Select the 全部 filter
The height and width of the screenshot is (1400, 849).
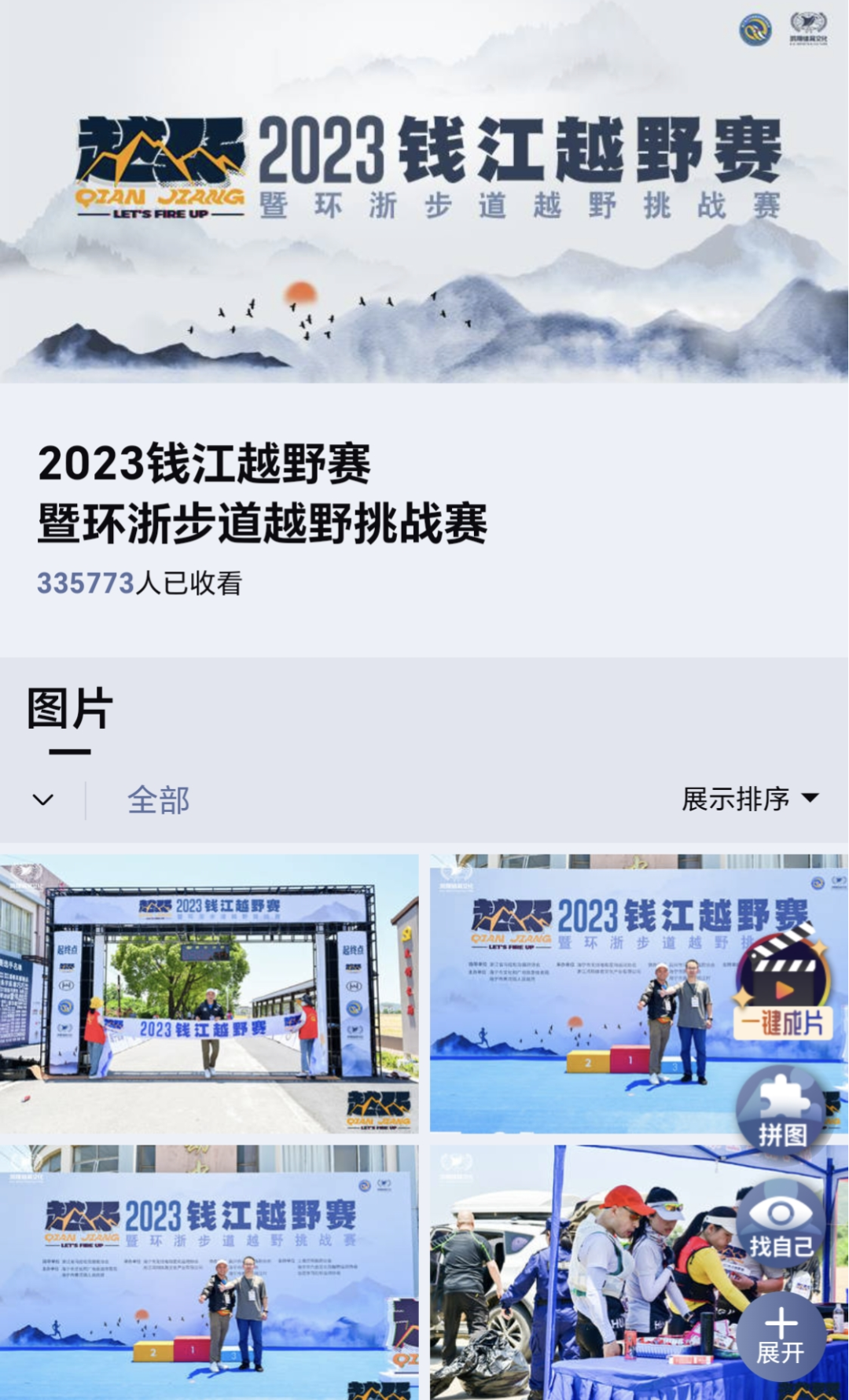pyautogui.click(x=158, y=800)
